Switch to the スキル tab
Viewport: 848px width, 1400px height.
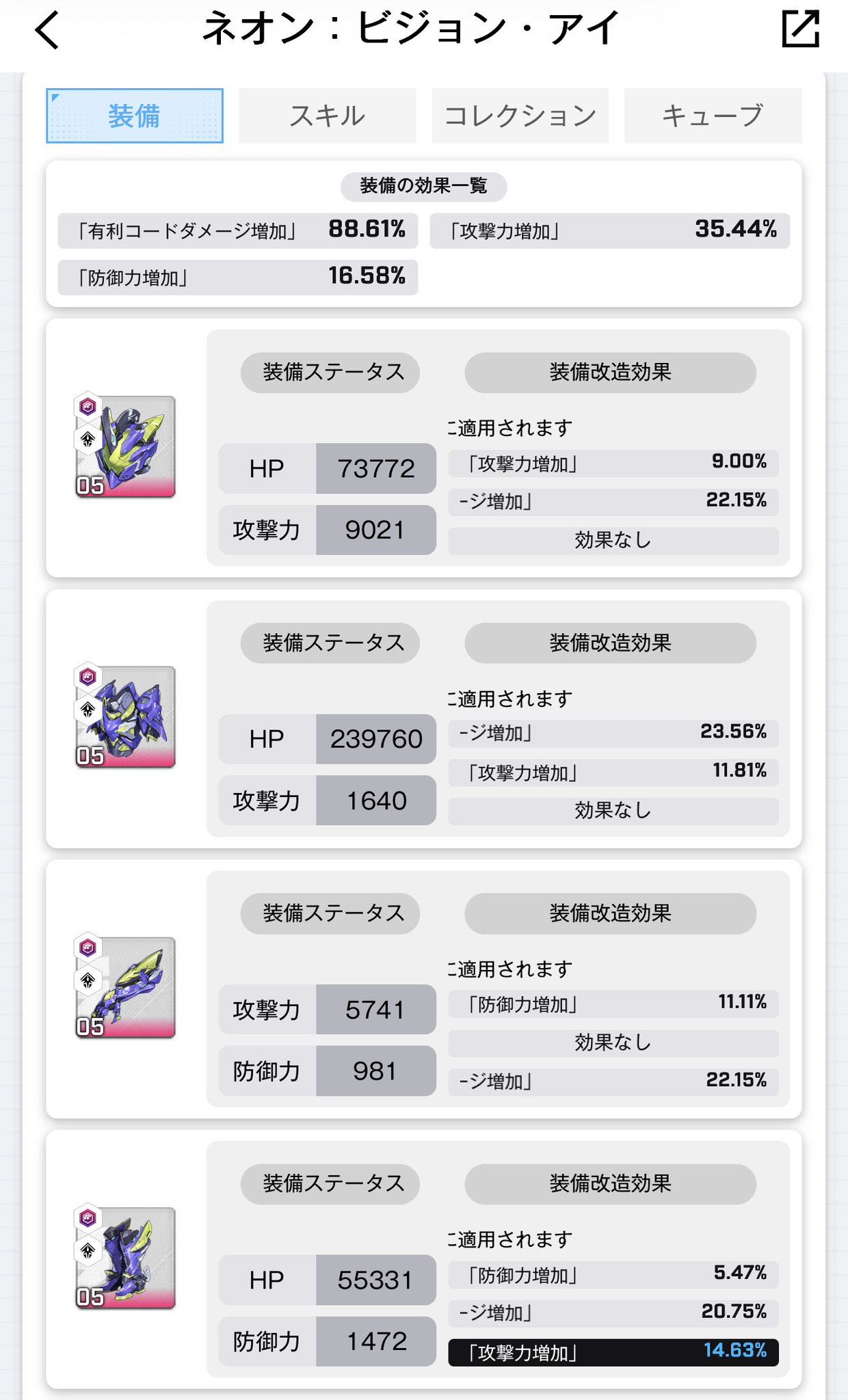point(328,116)
